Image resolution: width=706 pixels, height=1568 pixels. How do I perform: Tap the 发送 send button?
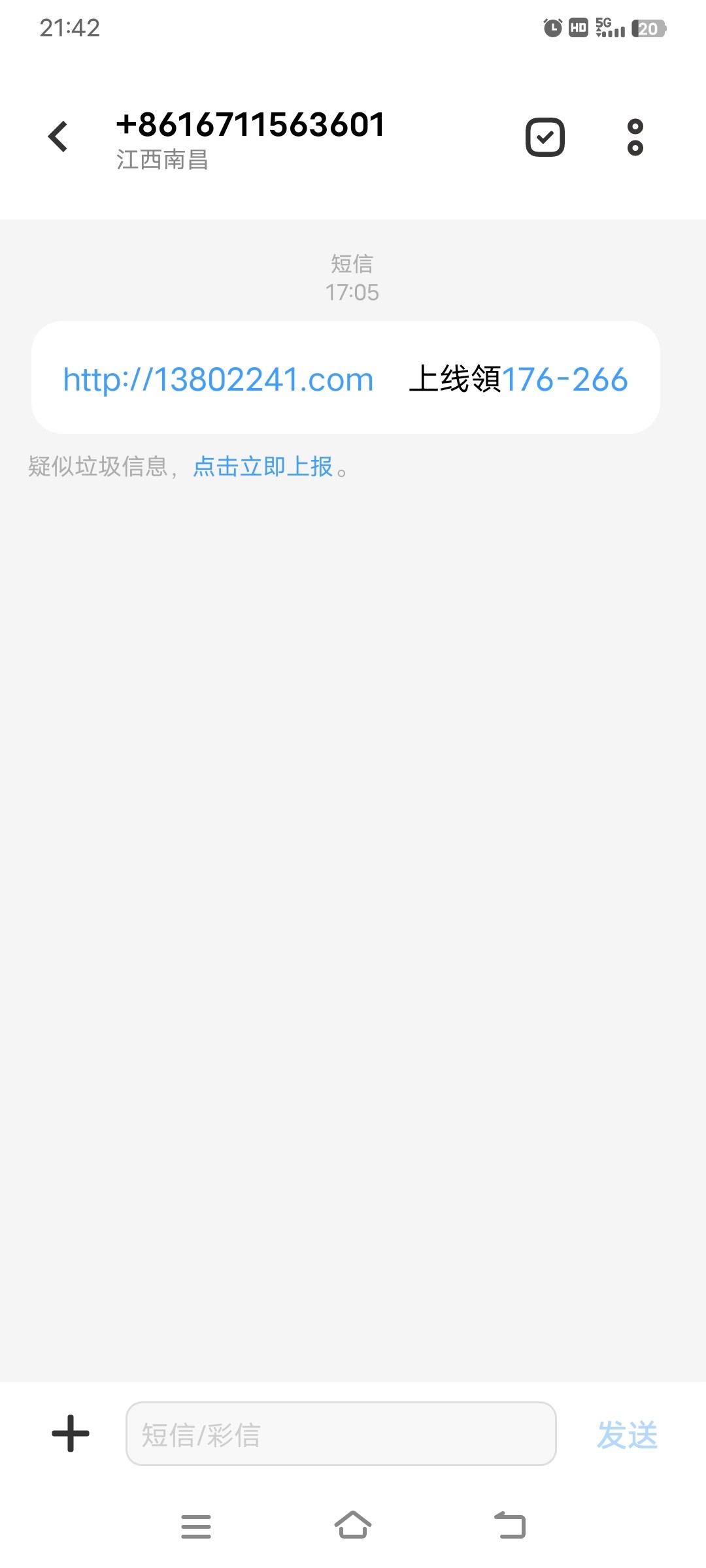coord(627,1435)
